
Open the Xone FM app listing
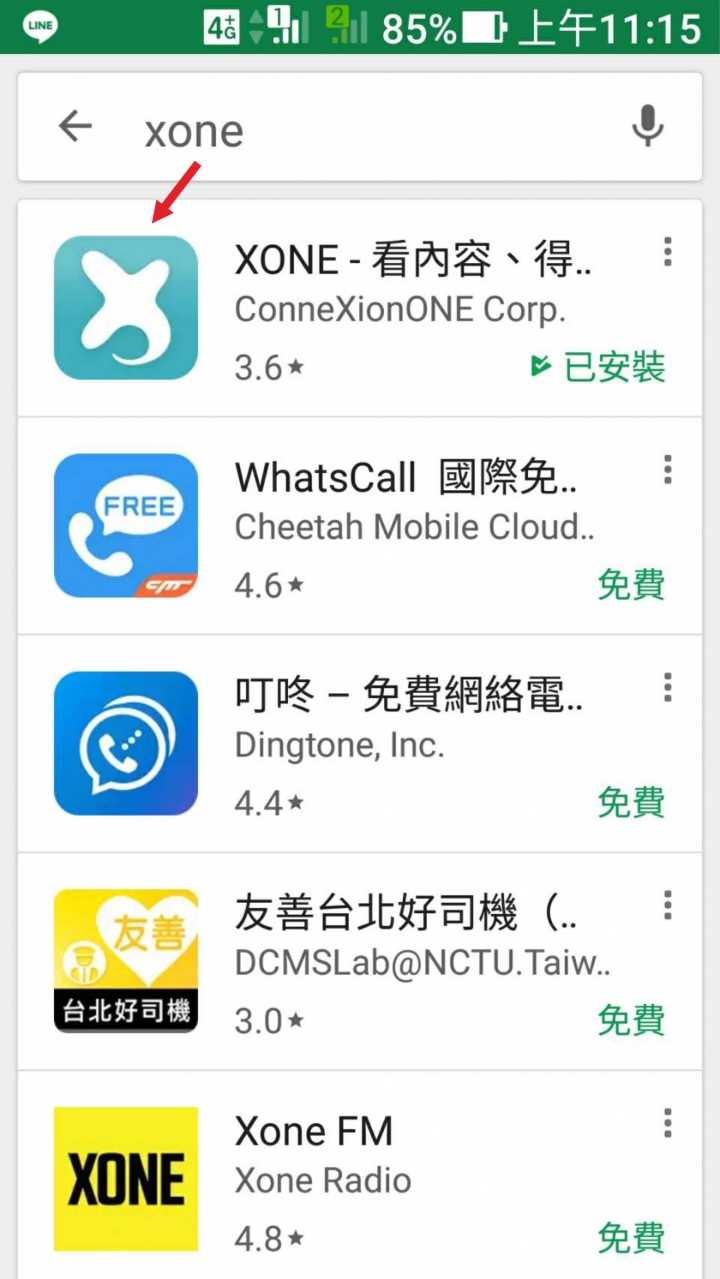tap(360, 1175)
